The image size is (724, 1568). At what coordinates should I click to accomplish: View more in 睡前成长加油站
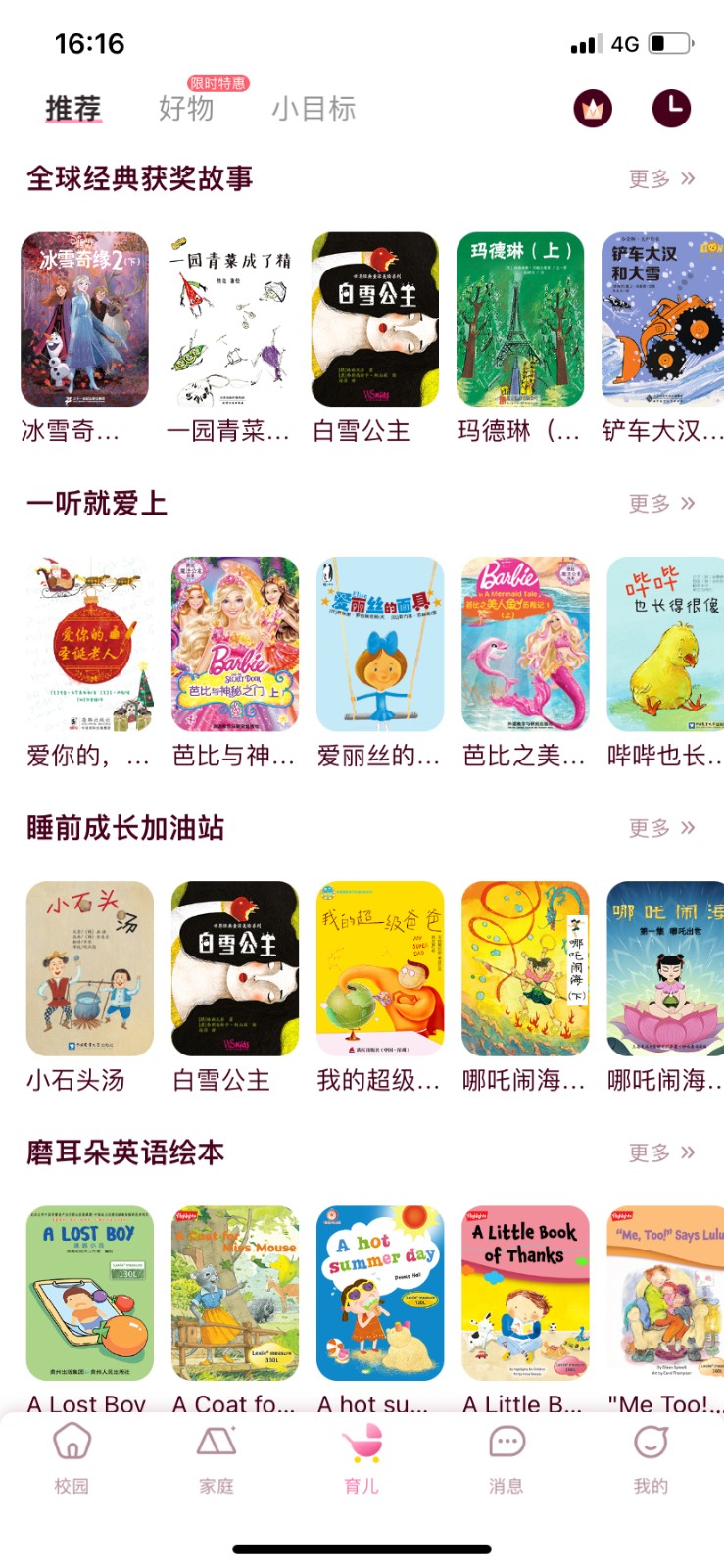[x=661, y=828]
